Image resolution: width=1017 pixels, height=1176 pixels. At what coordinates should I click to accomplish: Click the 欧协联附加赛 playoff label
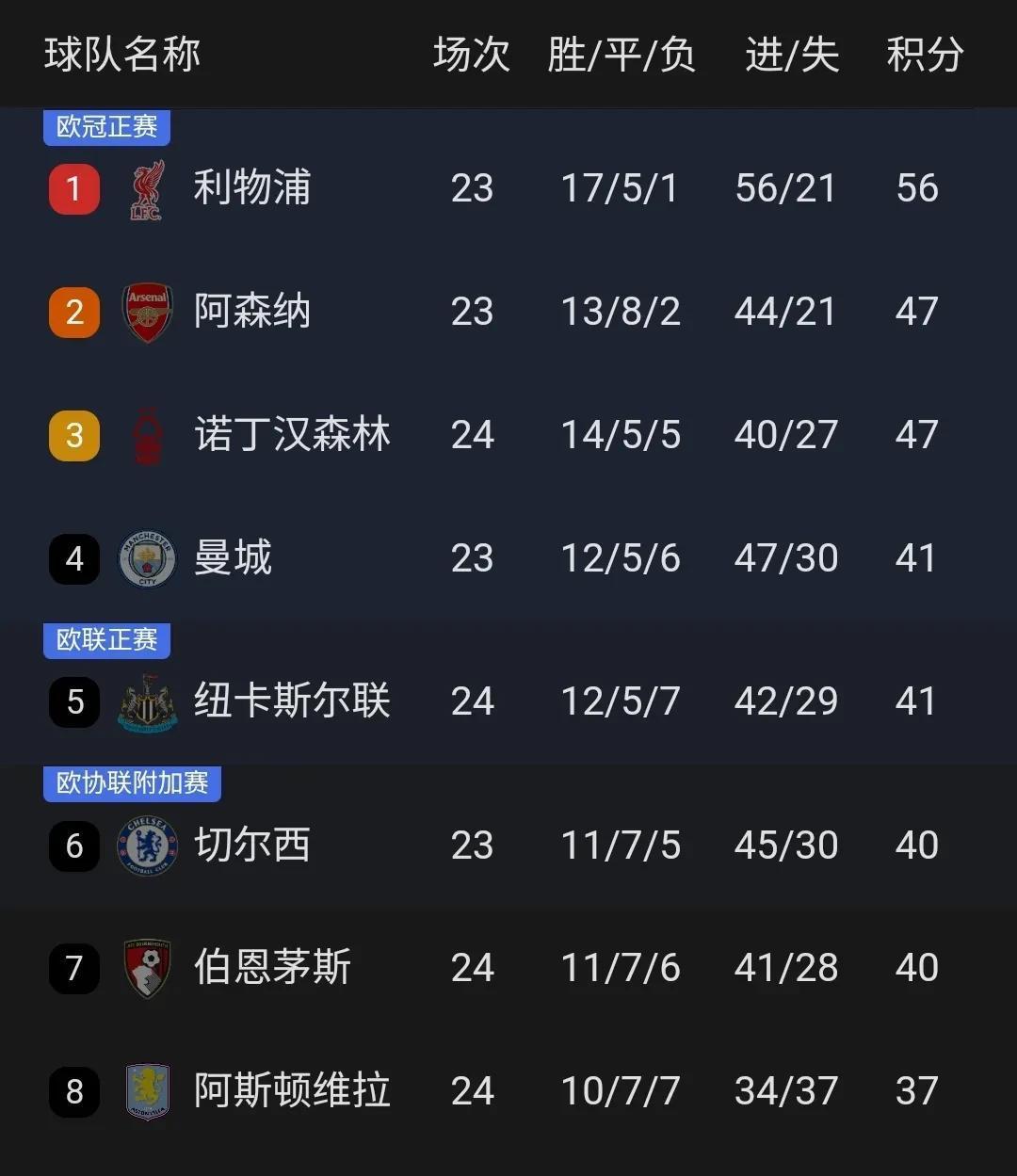pos(132,782)
